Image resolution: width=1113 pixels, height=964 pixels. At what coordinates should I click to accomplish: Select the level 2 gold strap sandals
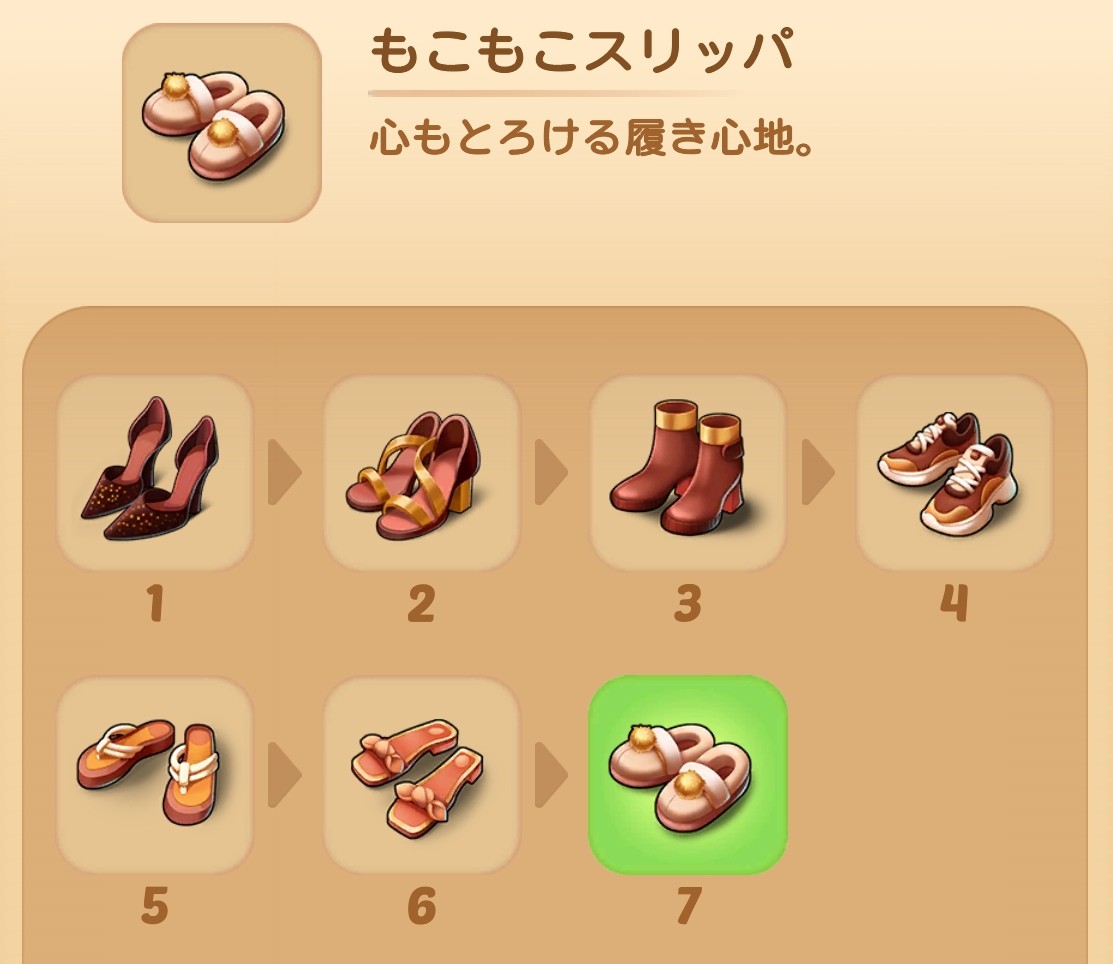point(421,472)
